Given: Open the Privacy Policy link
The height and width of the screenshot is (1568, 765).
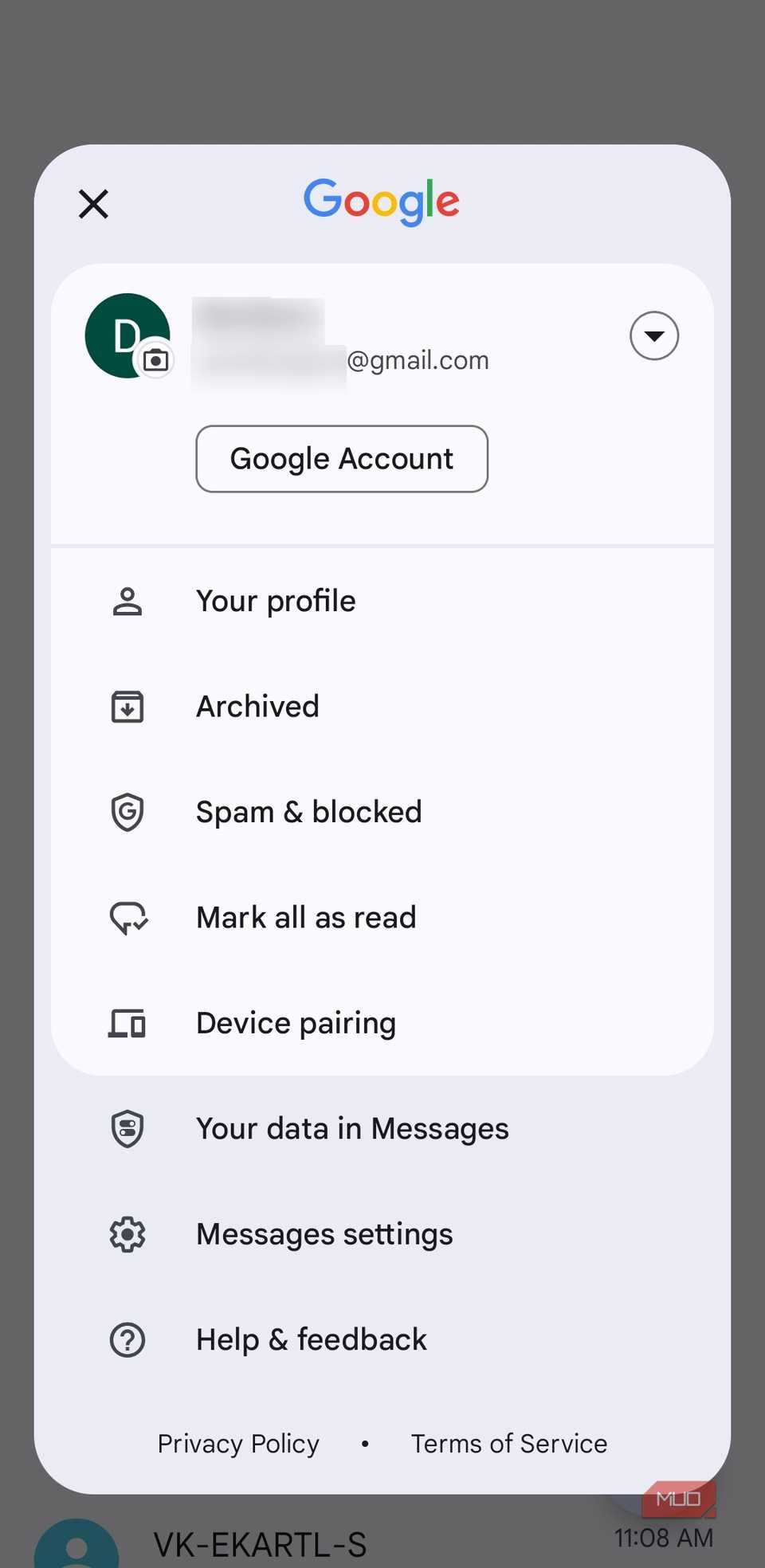Looking at the screenshot, I should pyautogui.click(x=237, y=1443).
